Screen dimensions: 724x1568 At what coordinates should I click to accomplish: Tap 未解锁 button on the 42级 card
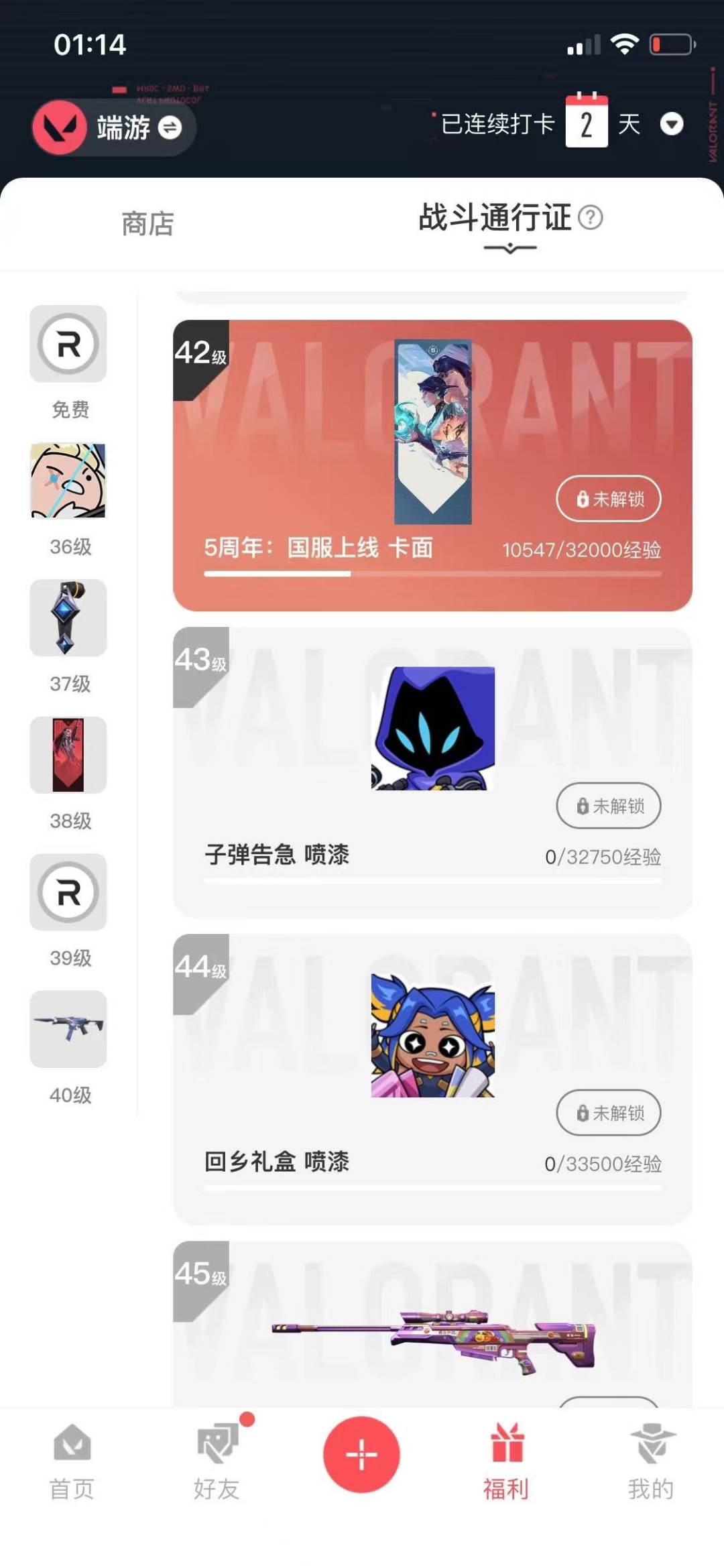[x=609, y=499]
